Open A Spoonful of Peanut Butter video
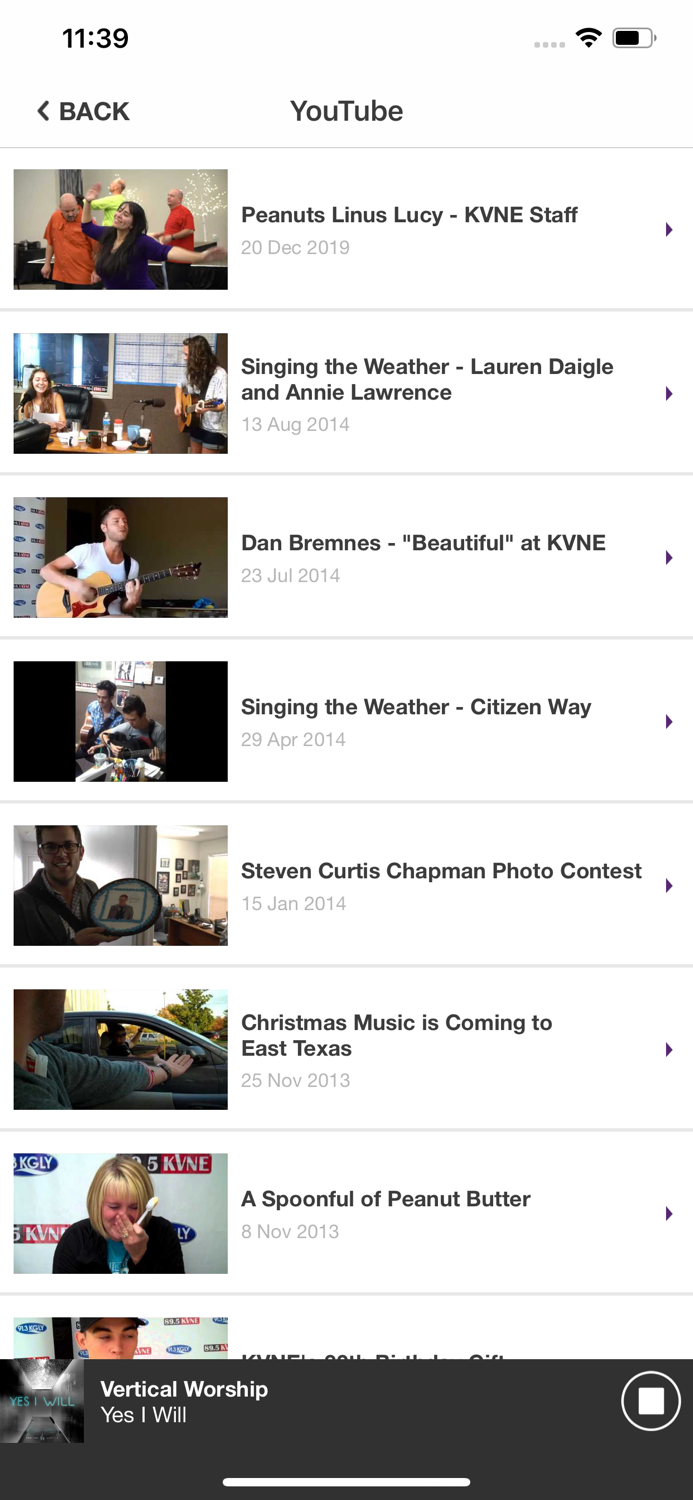693x1500 pixels. (x=346, y=1213)
